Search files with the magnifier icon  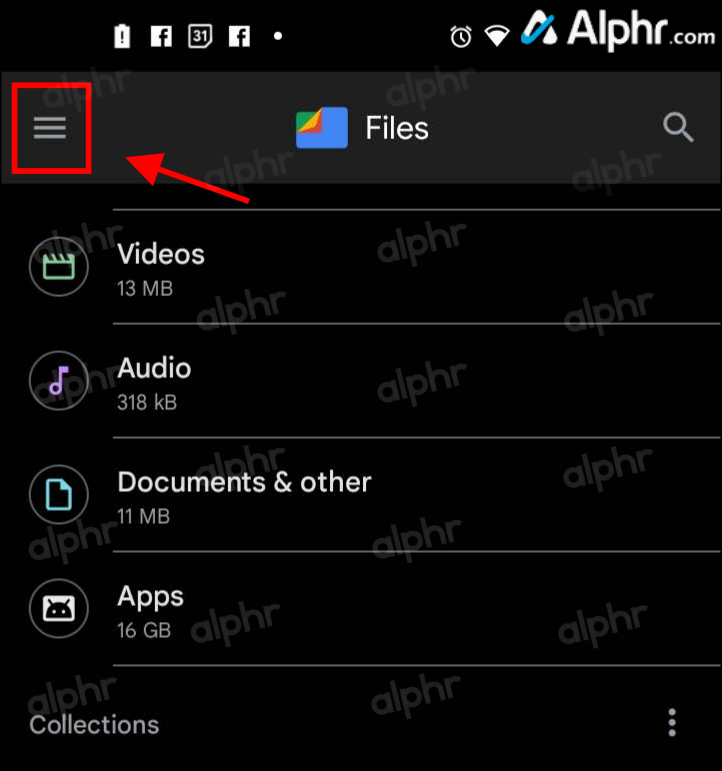click(678, 128)
